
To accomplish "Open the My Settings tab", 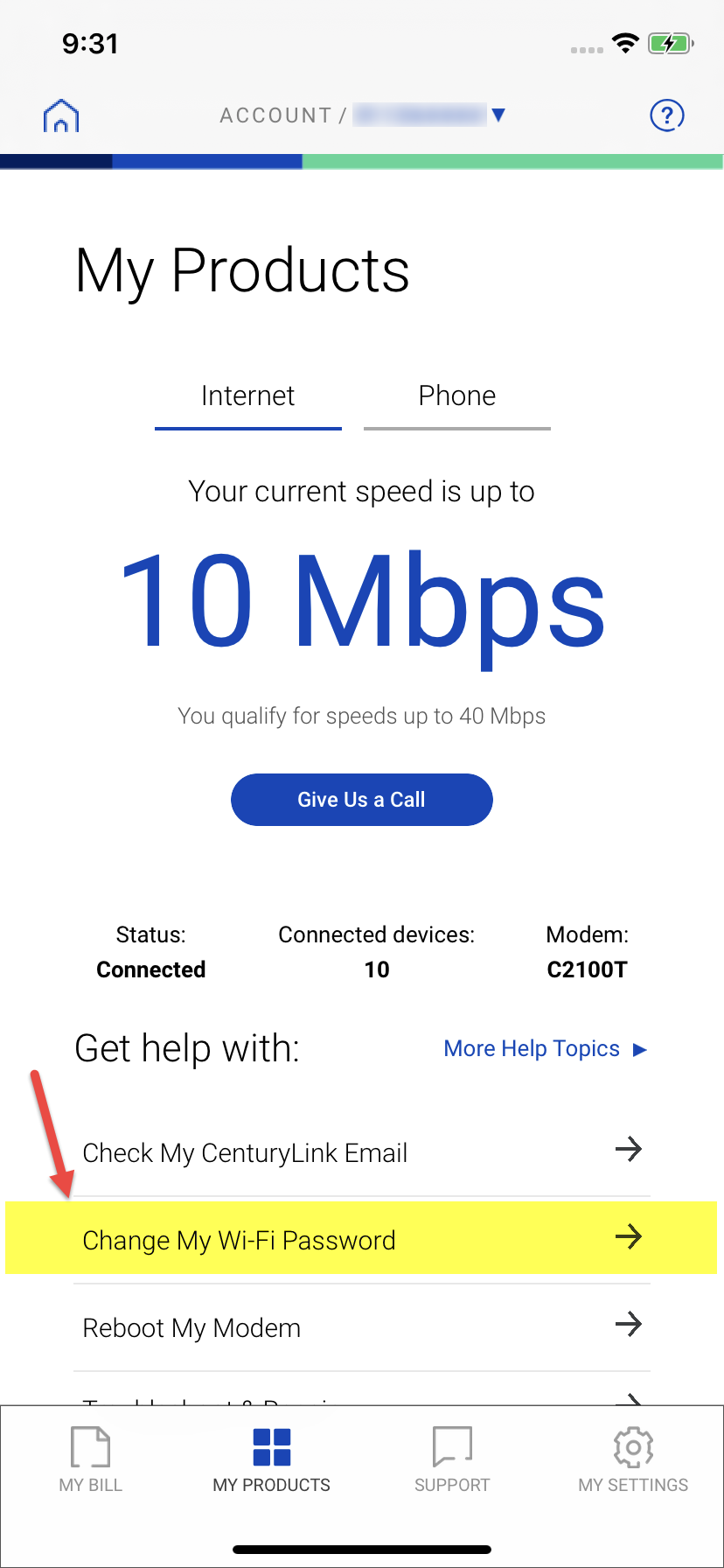I will [x=633, y=1459].
